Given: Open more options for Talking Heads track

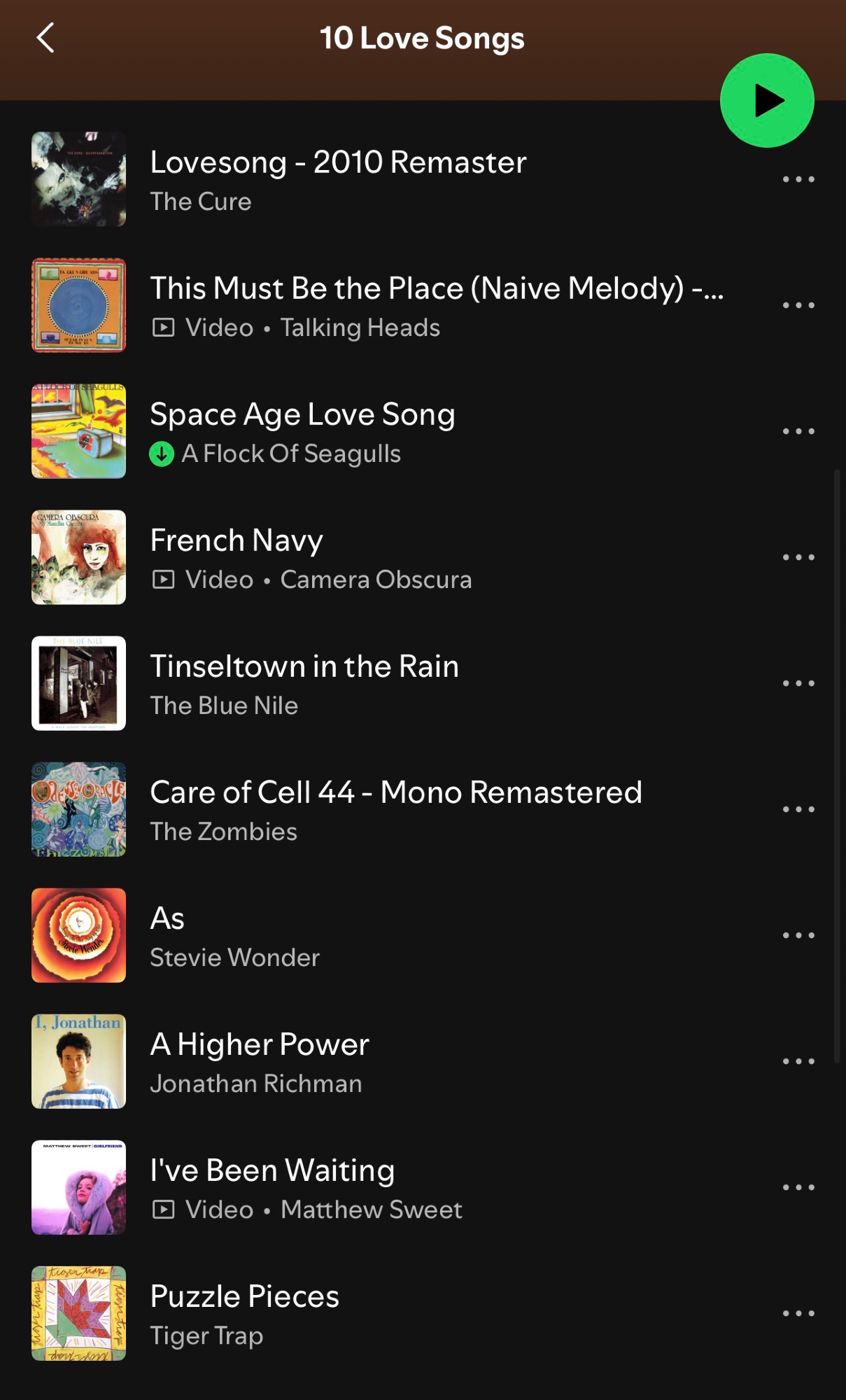Looking at the screenshot, I should (798, 306).
